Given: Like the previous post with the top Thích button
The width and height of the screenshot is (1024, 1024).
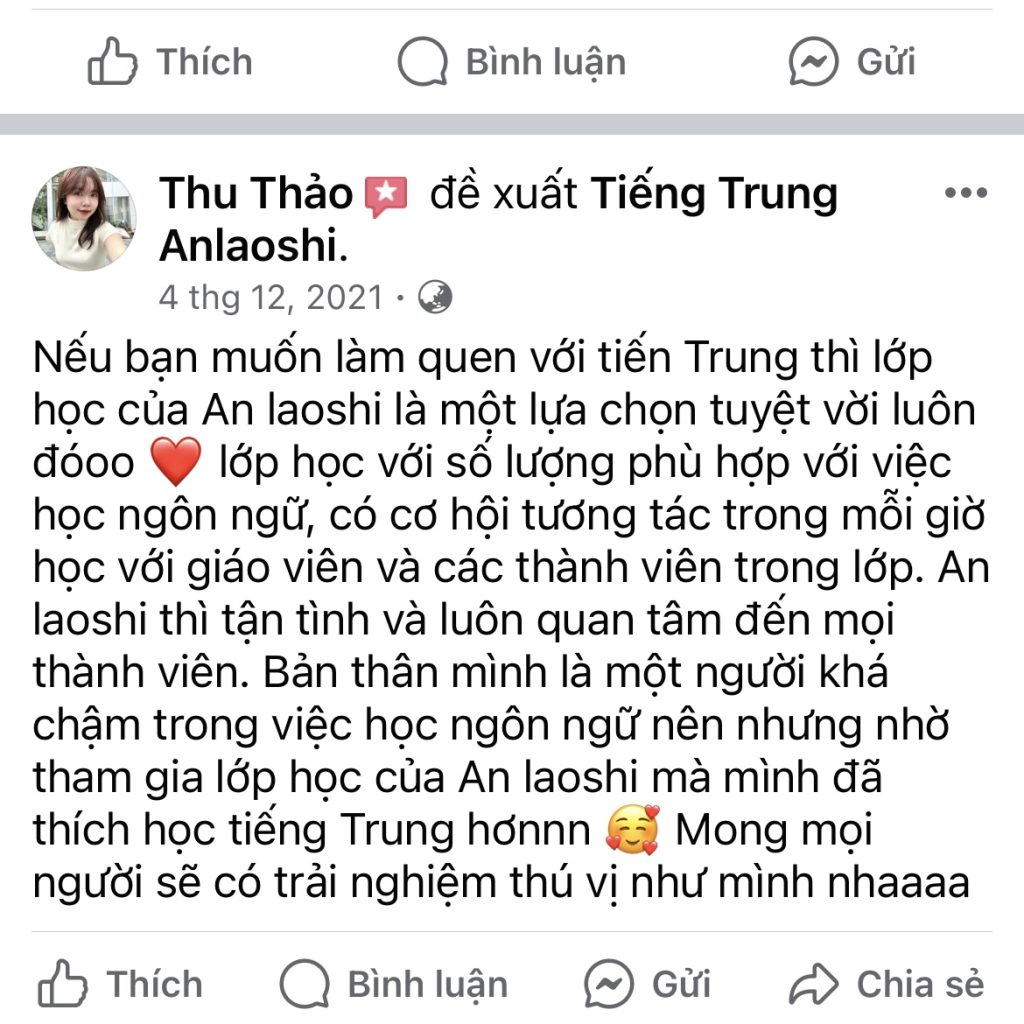Looking at the screenshot, I should click(x=170, y=62).
